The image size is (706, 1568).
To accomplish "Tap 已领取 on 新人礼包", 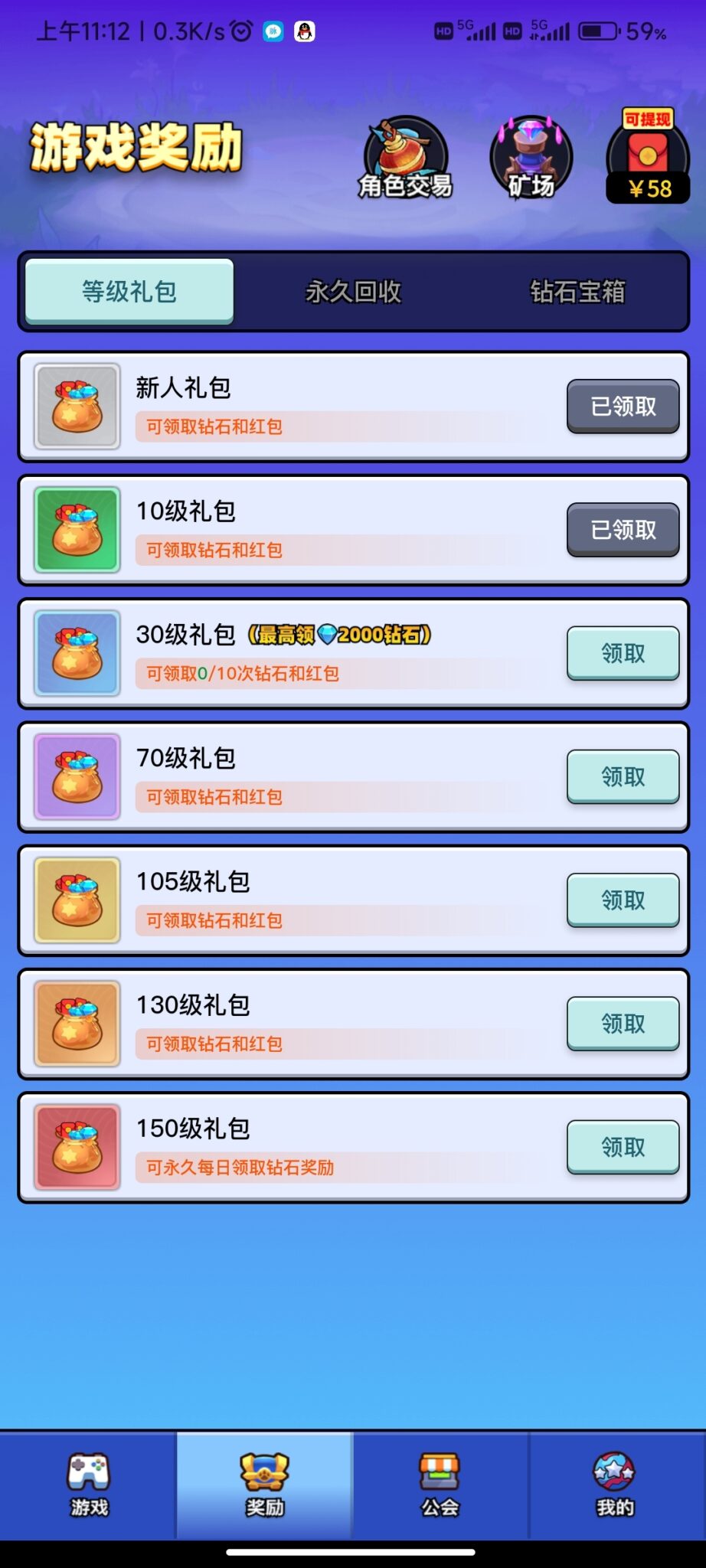I will 623,407.
